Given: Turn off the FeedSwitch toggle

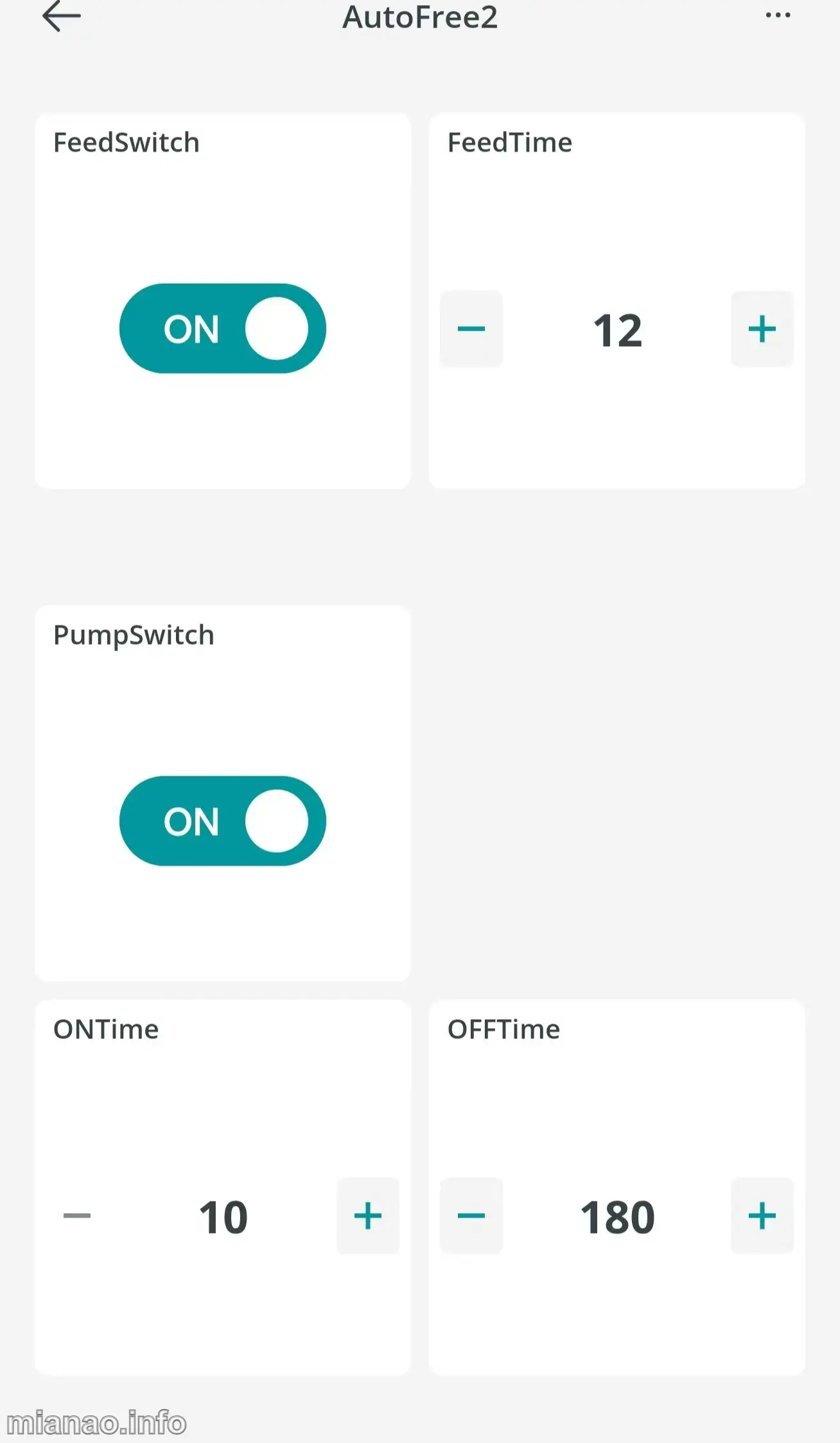Looking at the screenshot, I should [223, 329].
